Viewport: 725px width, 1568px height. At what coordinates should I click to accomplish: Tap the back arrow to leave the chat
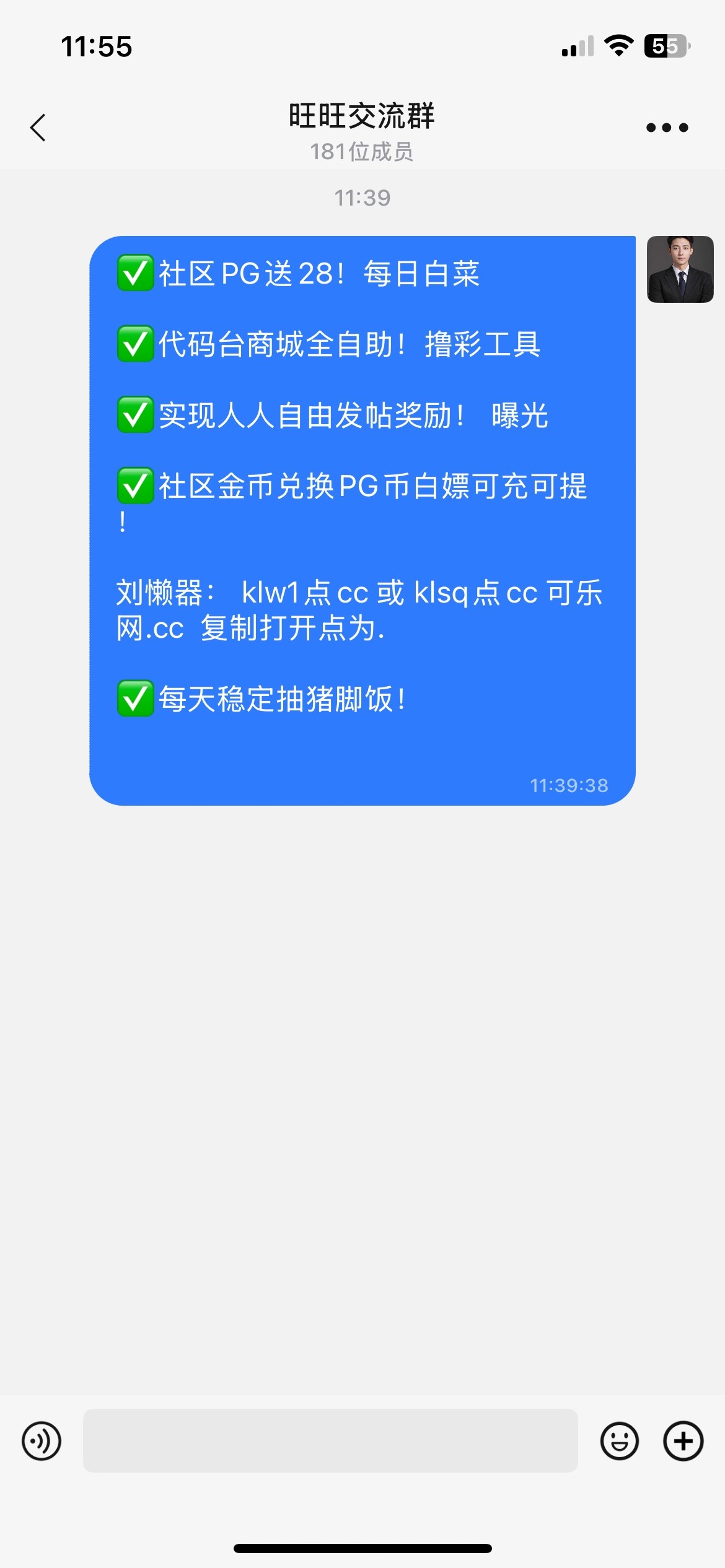[38, 127]
